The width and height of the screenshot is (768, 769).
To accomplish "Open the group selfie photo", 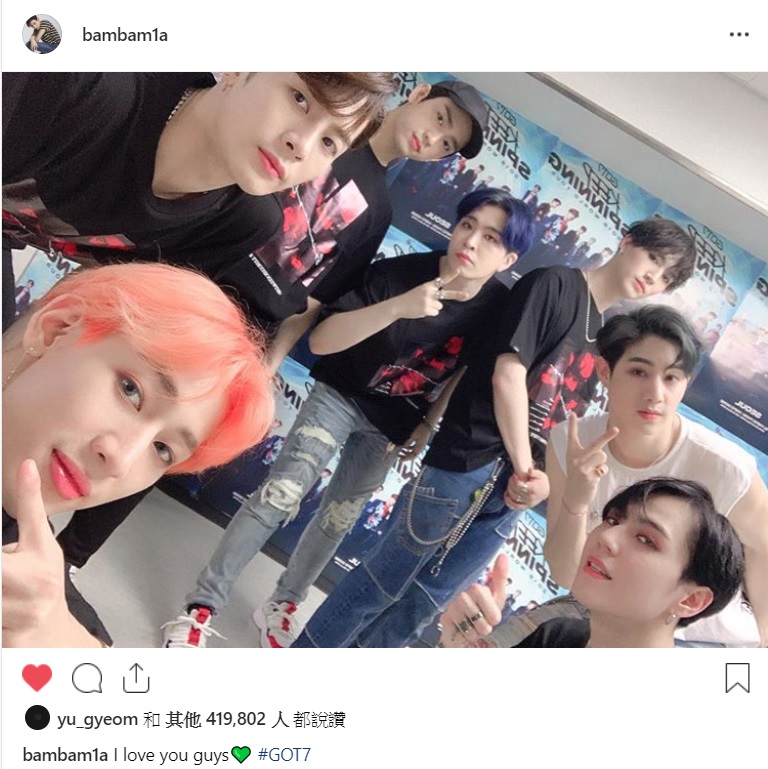I will (x=384, y=360).
